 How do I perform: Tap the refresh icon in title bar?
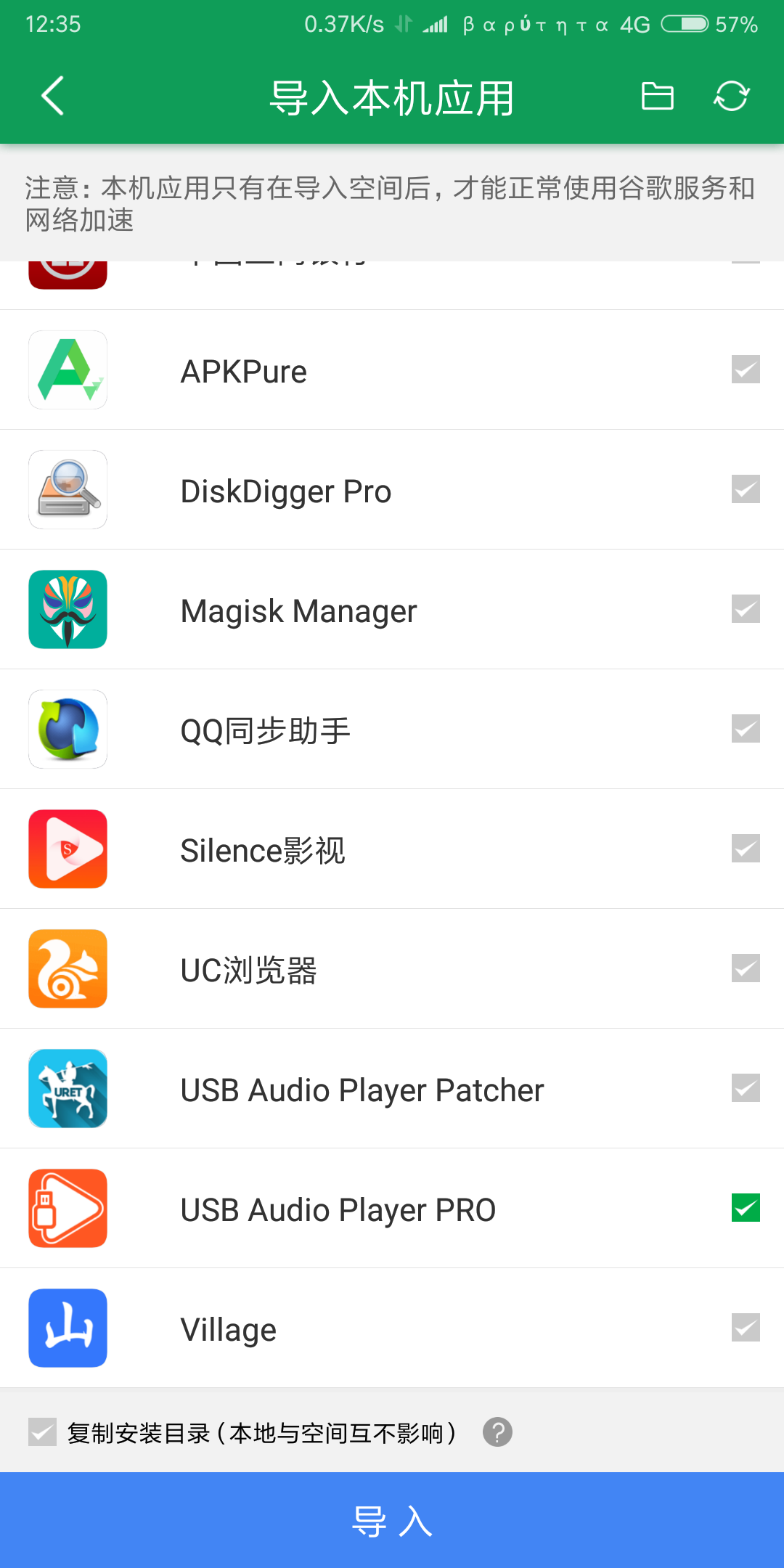(x=731, y=95)
